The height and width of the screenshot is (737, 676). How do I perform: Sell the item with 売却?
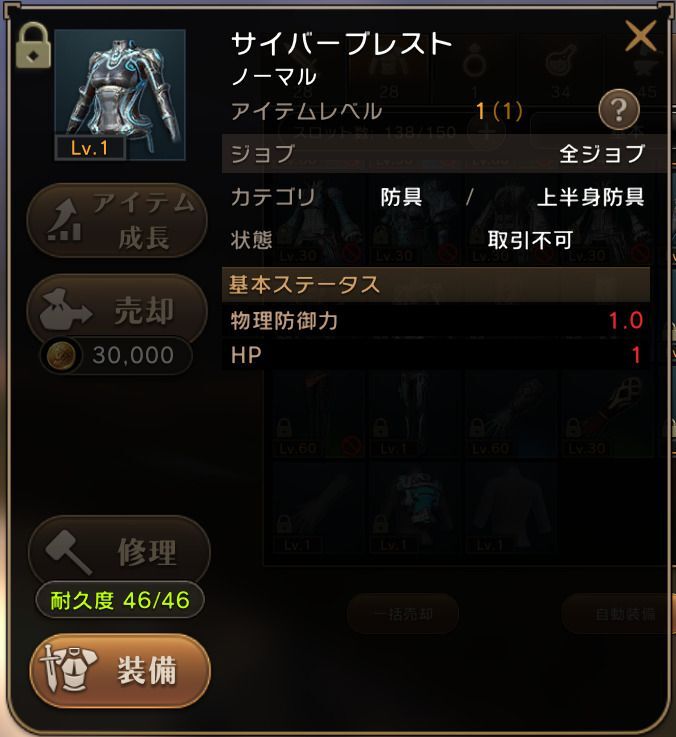pyautogui.click(x=117, y=311)
